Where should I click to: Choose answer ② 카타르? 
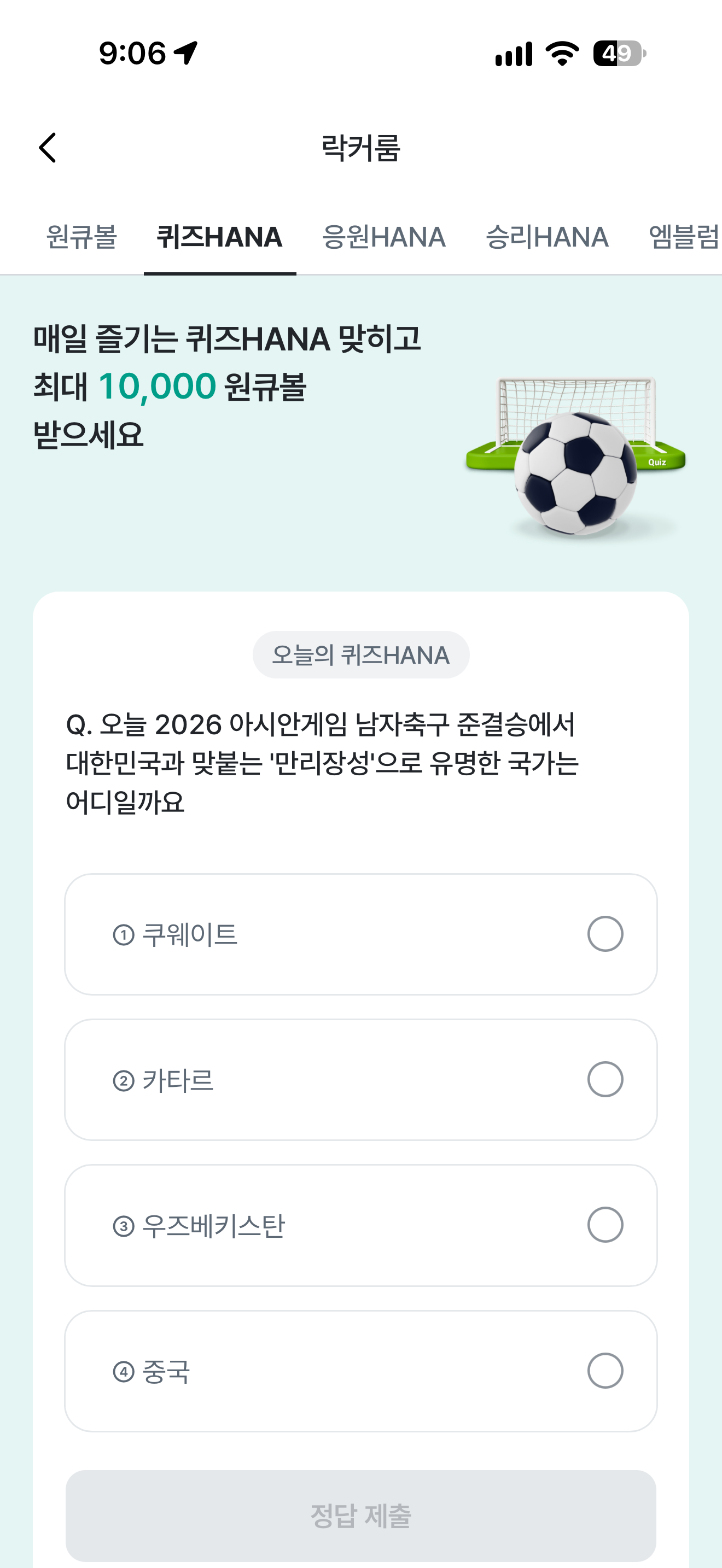coord(361,1080)
